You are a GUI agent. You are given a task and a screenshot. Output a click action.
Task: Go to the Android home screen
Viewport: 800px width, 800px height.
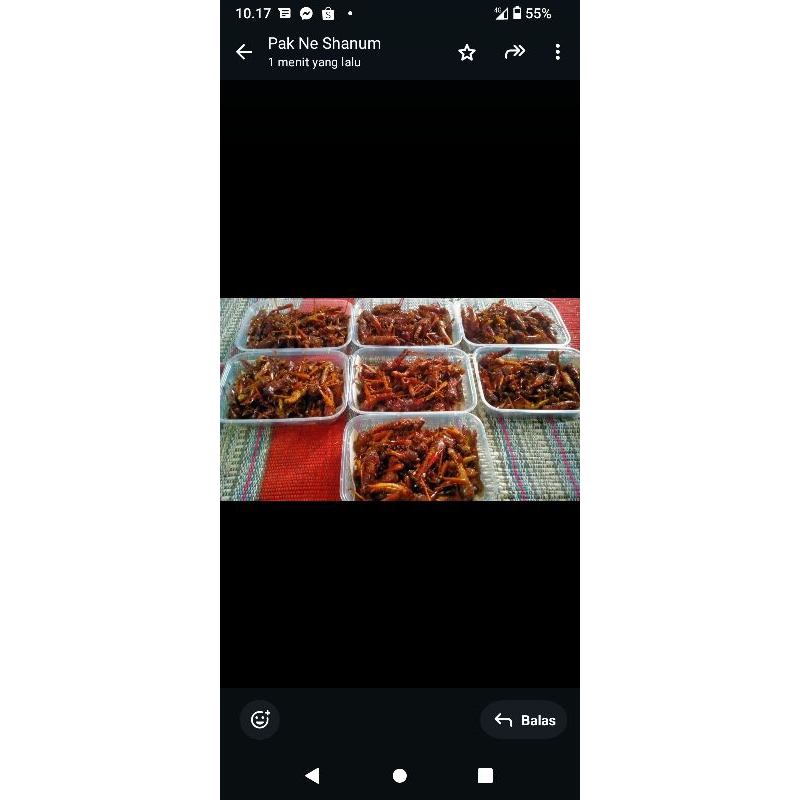pos(400,775)
